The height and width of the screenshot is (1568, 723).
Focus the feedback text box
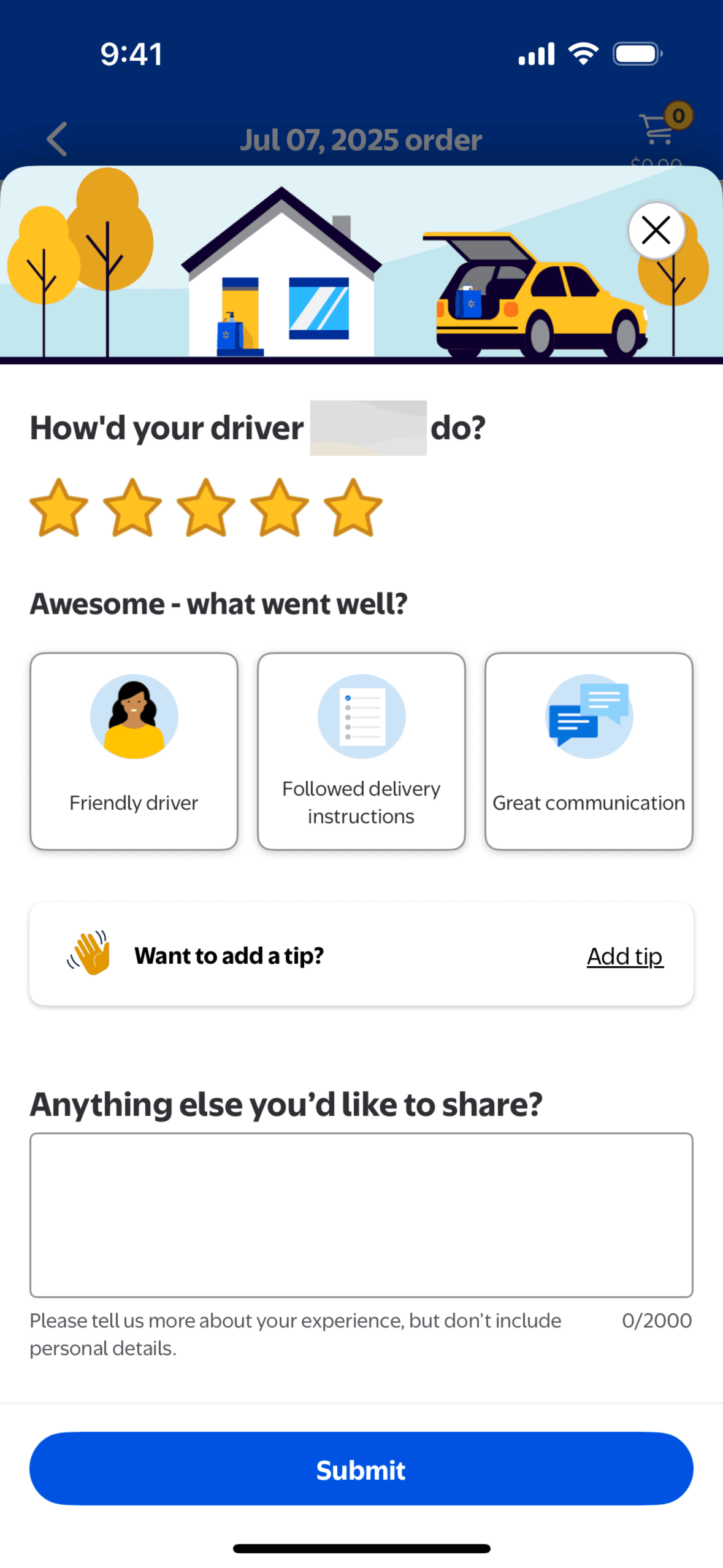(361, 1215)
